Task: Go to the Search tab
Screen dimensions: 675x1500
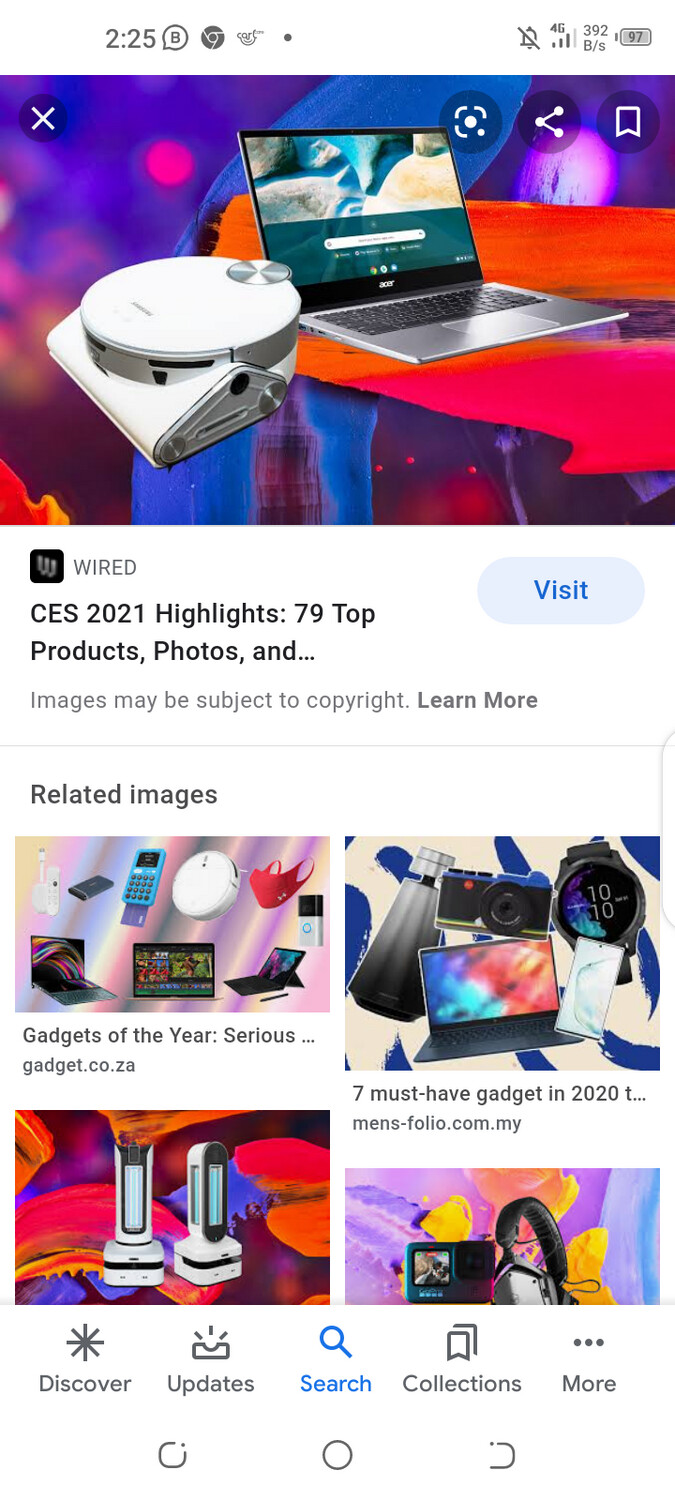Action: 336,1360
